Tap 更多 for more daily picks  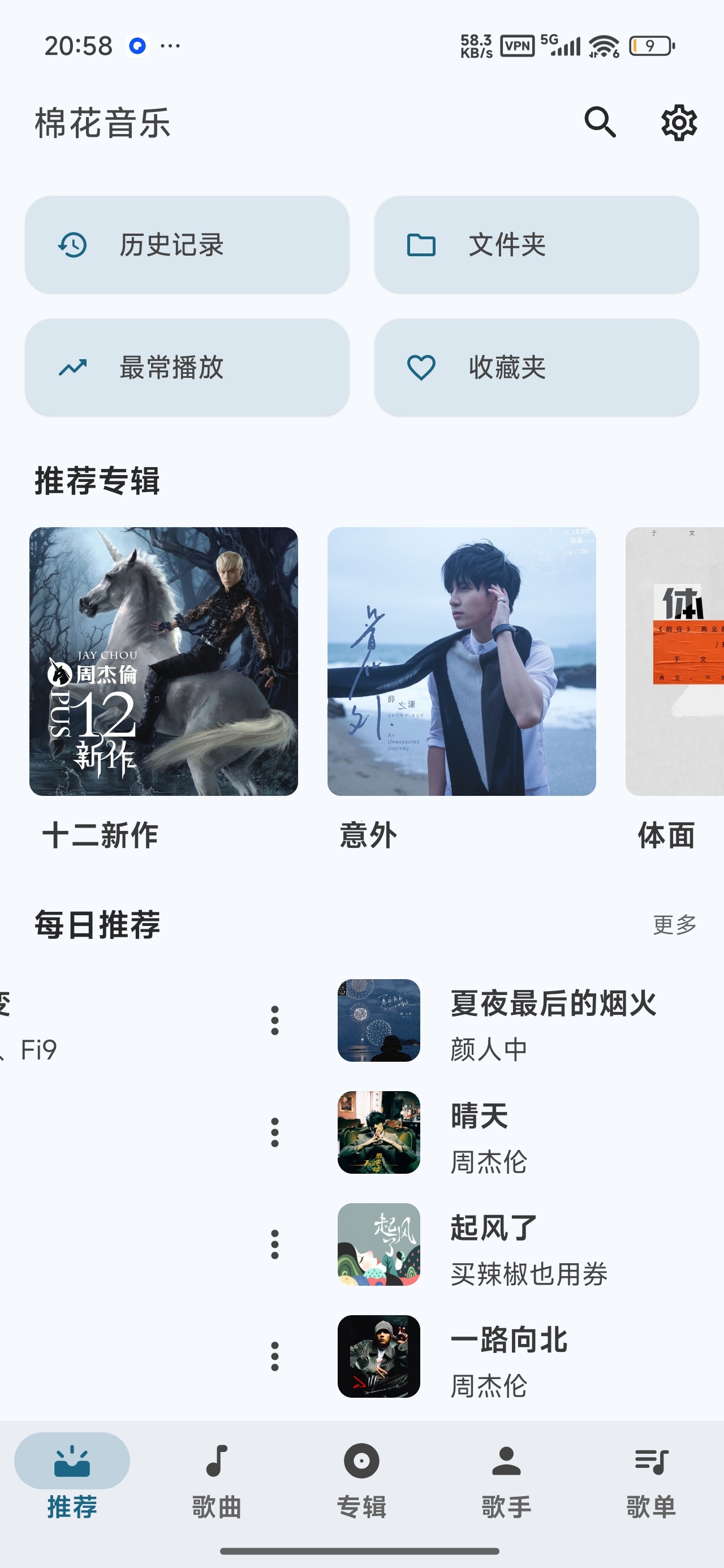click(x=675, y=925)
